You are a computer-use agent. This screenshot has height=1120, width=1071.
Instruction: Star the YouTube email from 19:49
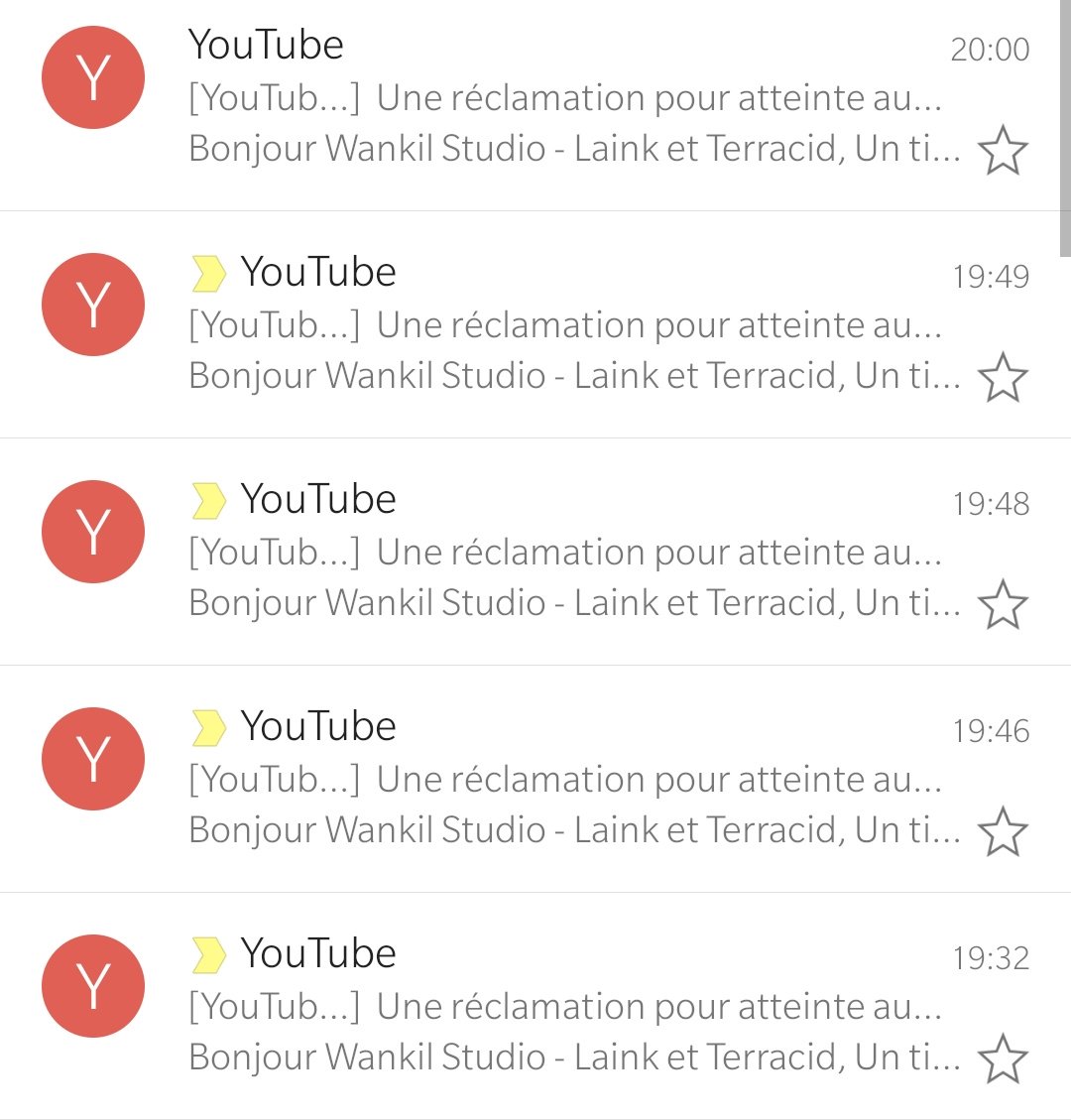pos(1003,378)
